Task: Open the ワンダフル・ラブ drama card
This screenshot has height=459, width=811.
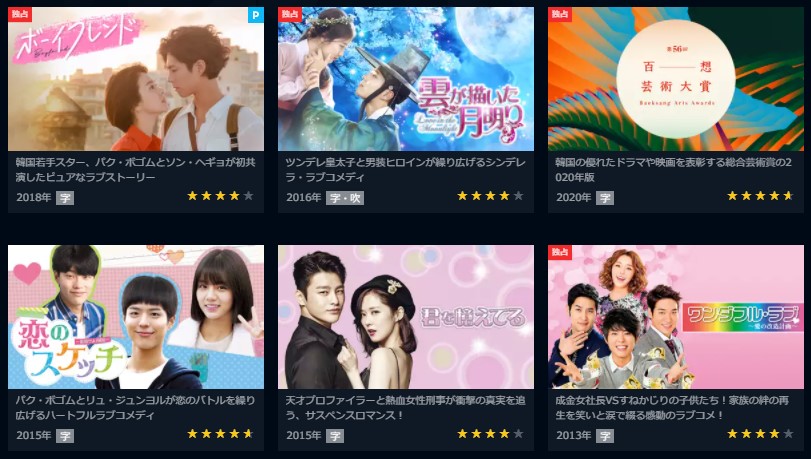Action: coord(676,317)
